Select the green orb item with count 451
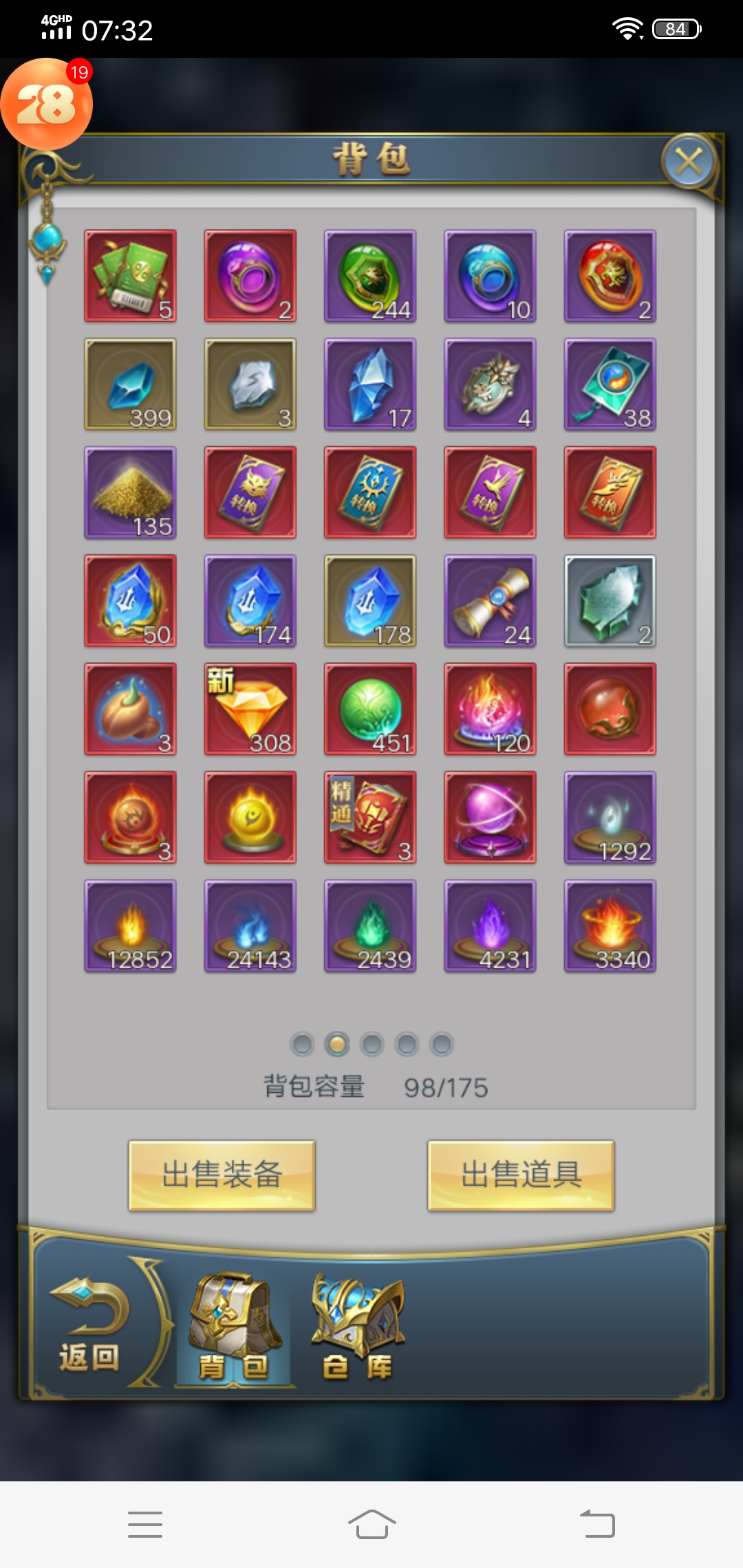The height and width of the screenshot is (1568, 743). [x=370, y=709]
